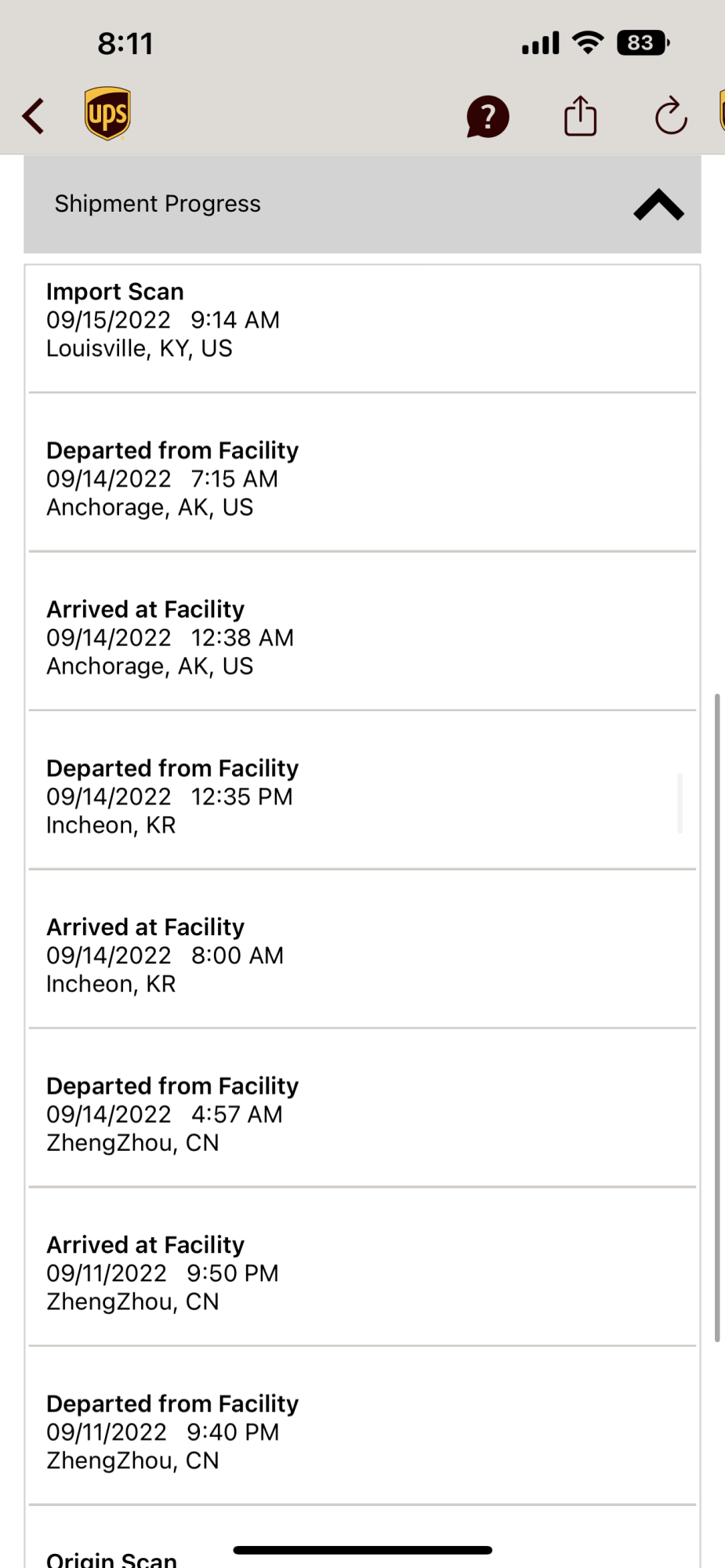Viewport: 725px width, 1568px height.
Task: Collapse the Shipment Progress section
Action: click(658, 205)
